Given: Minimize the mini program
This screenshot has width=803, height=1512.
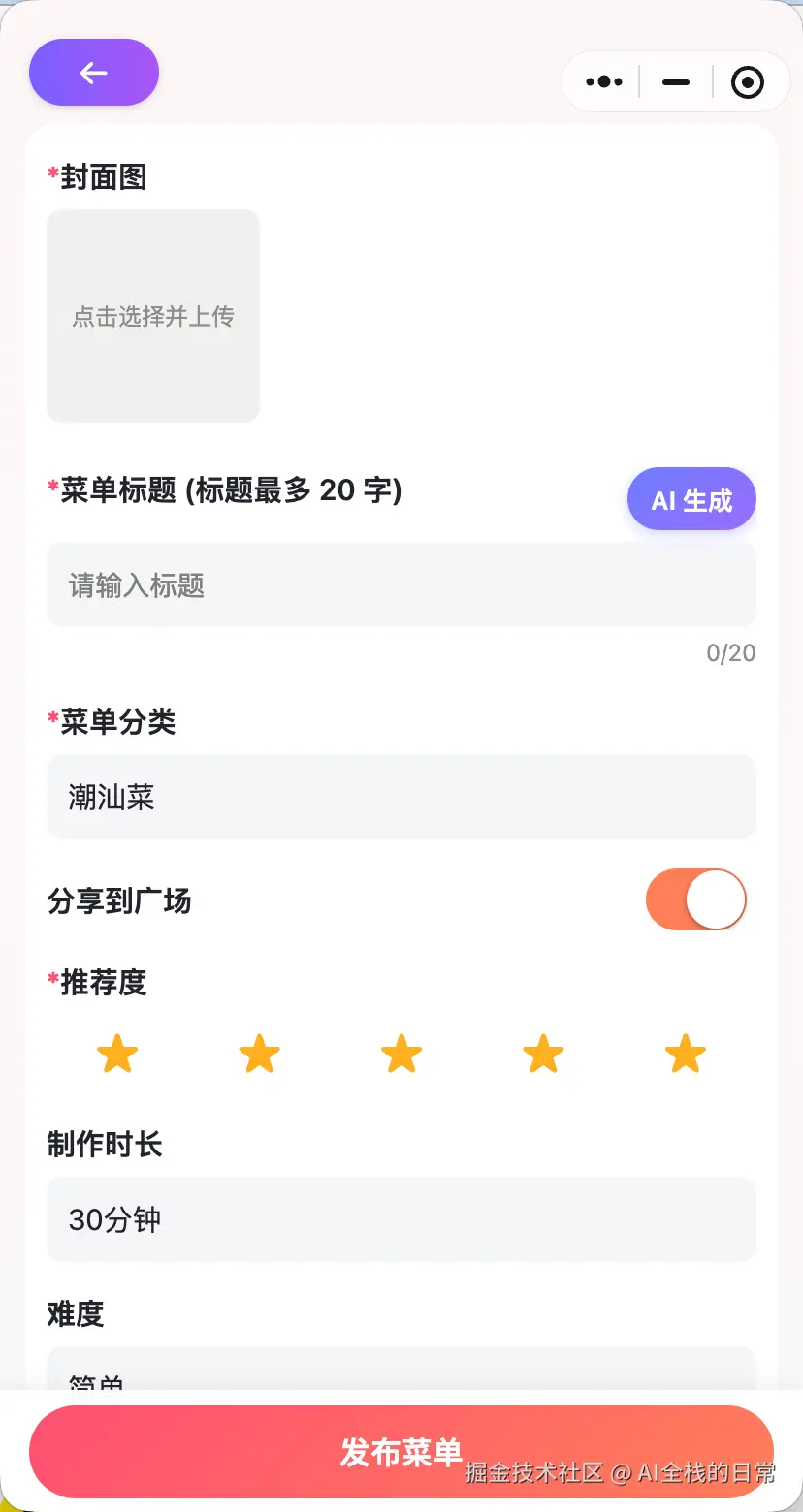Looking at the screenshot, I should click(x=676, y=82).
